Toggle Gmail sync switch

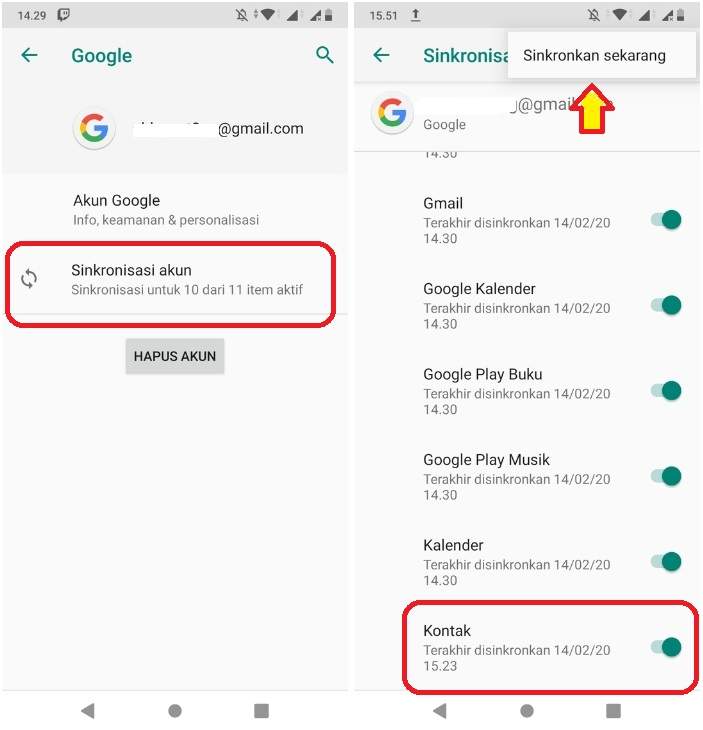pyautogui.click(x=666, y=220)
